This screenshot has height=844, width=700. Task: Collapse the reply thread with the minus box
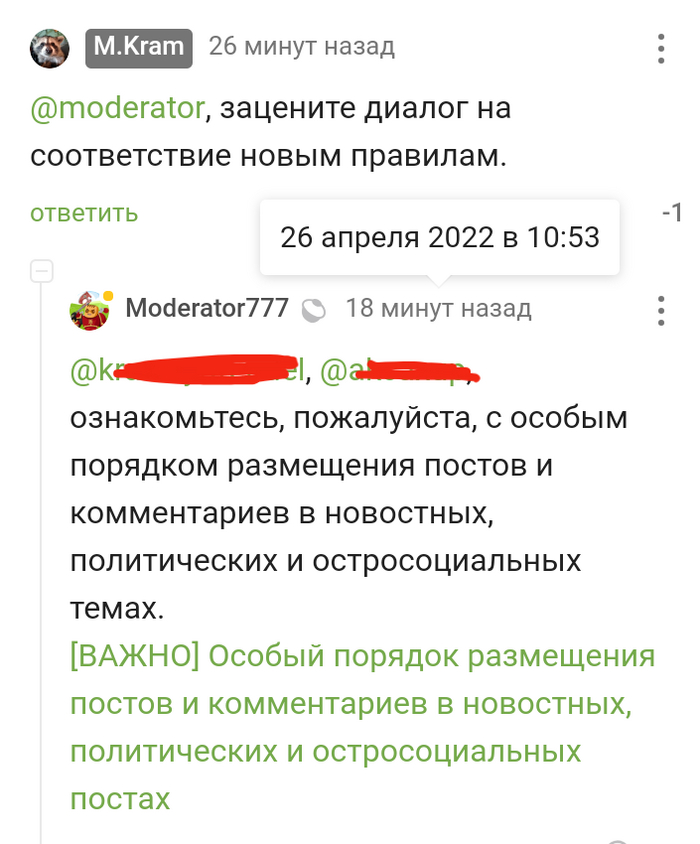click(42, 270)
